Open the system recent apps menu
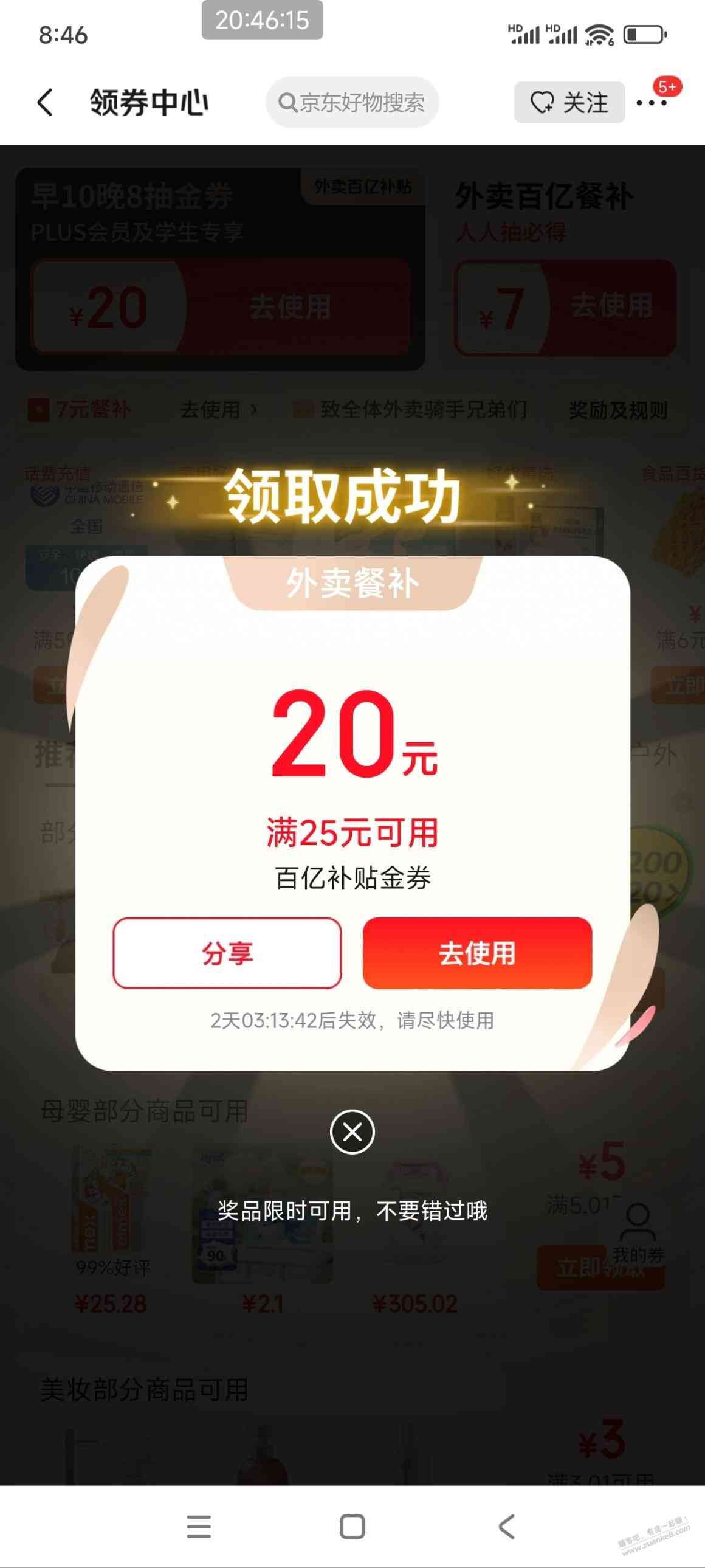 point(199,1527)
